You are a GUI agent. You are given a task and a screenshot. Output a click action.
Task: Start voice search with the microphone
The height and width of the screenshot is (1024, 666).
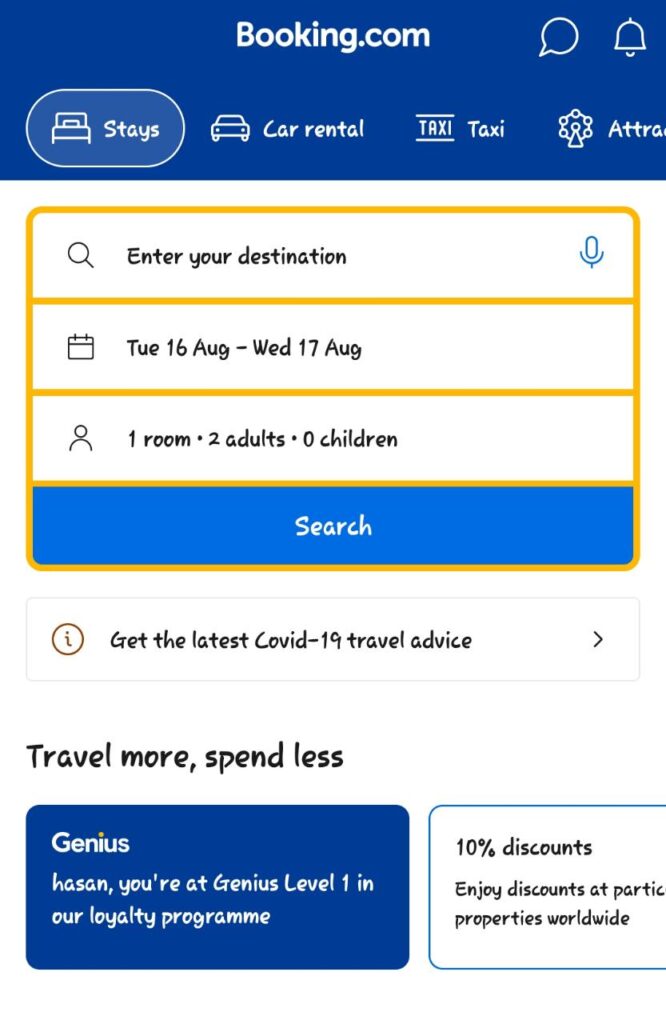592,253
